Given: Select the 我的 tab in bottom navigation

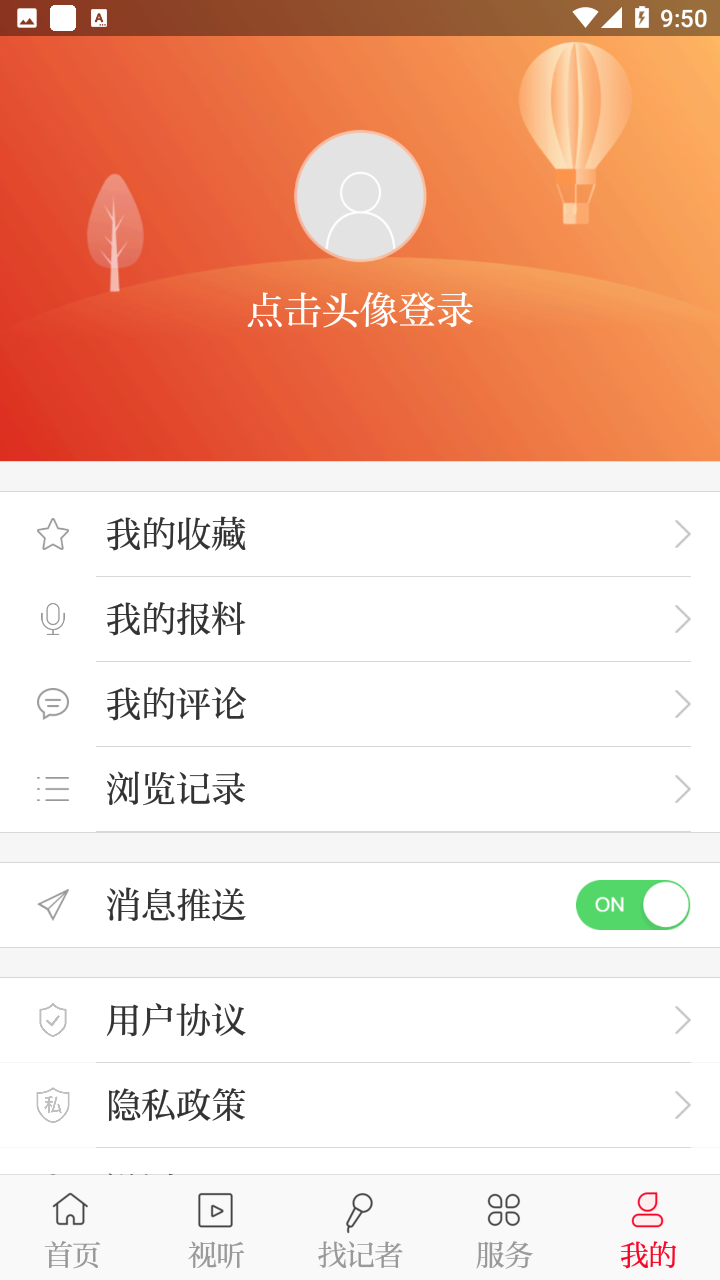Looking at the screenshot, I should [x=647, y=1228].
